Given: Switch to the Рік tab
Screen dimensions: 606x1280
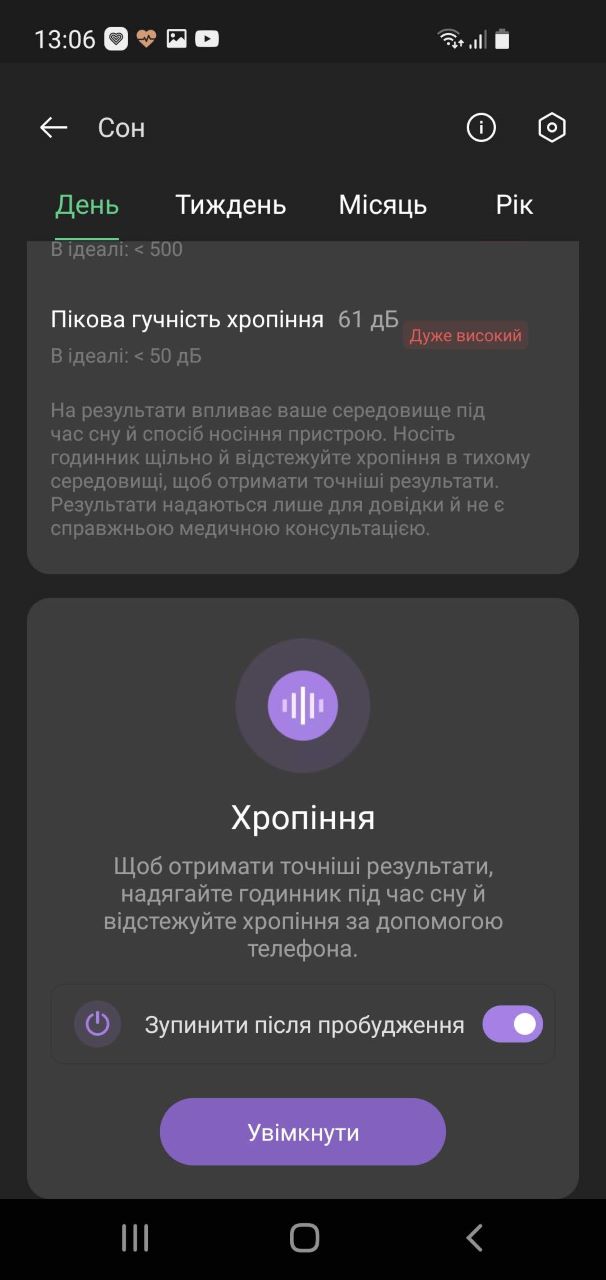Looking at the screenshot, I should coord(514,205).
